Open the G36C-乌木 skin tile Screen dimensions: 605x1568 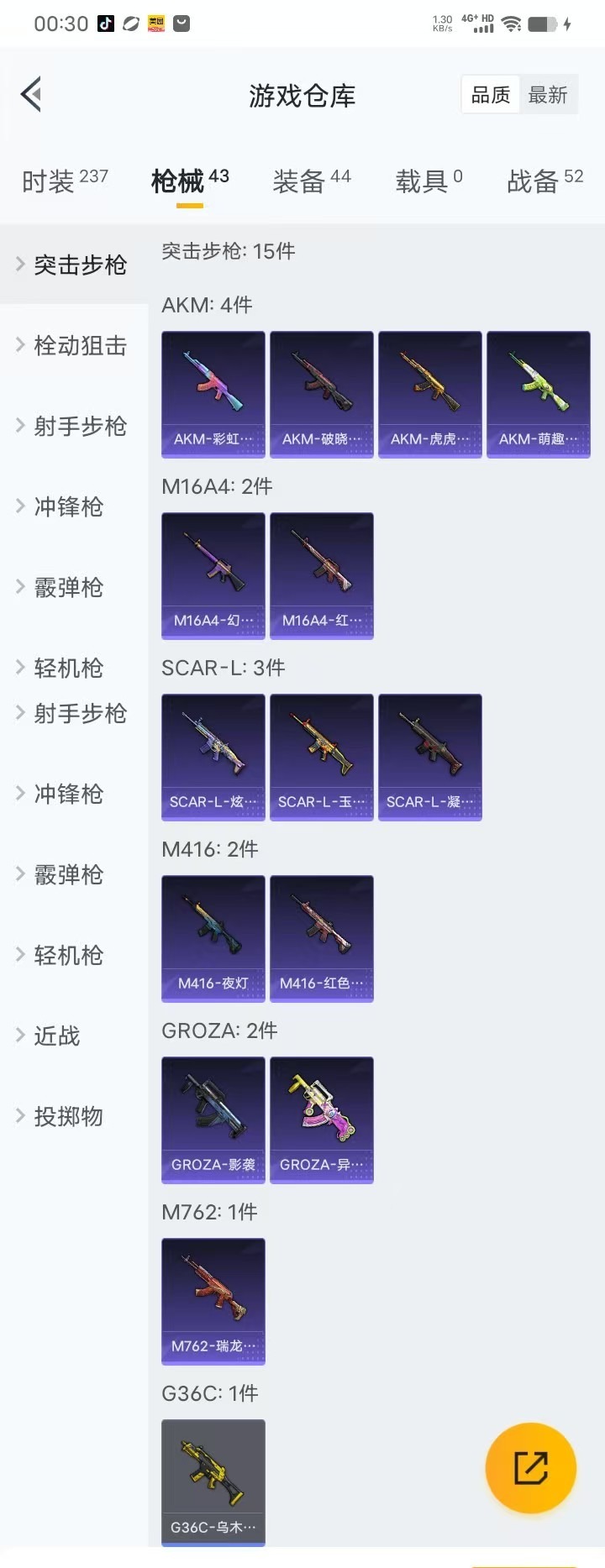click(213, 1482)
